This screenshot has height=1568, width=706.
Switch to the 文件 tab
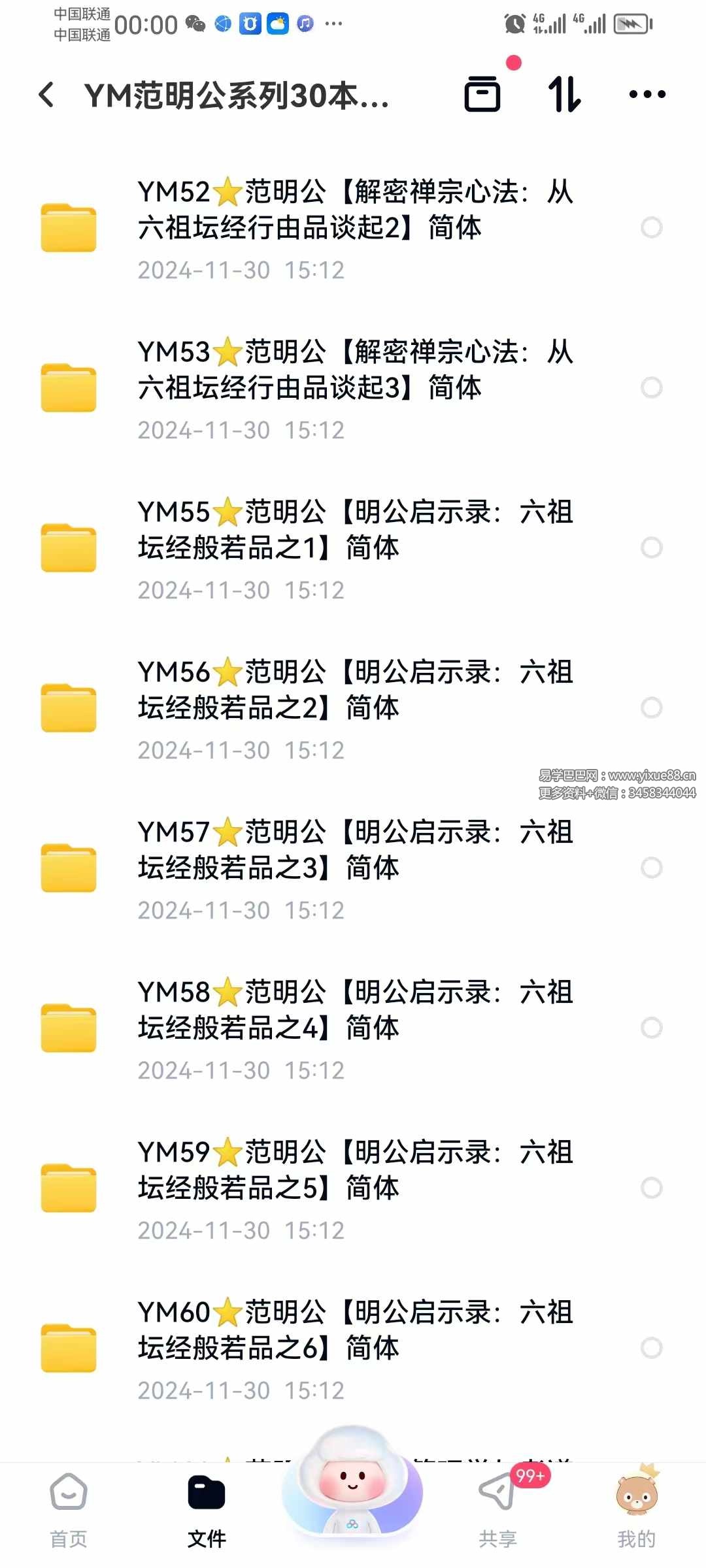click(207, 1509)
